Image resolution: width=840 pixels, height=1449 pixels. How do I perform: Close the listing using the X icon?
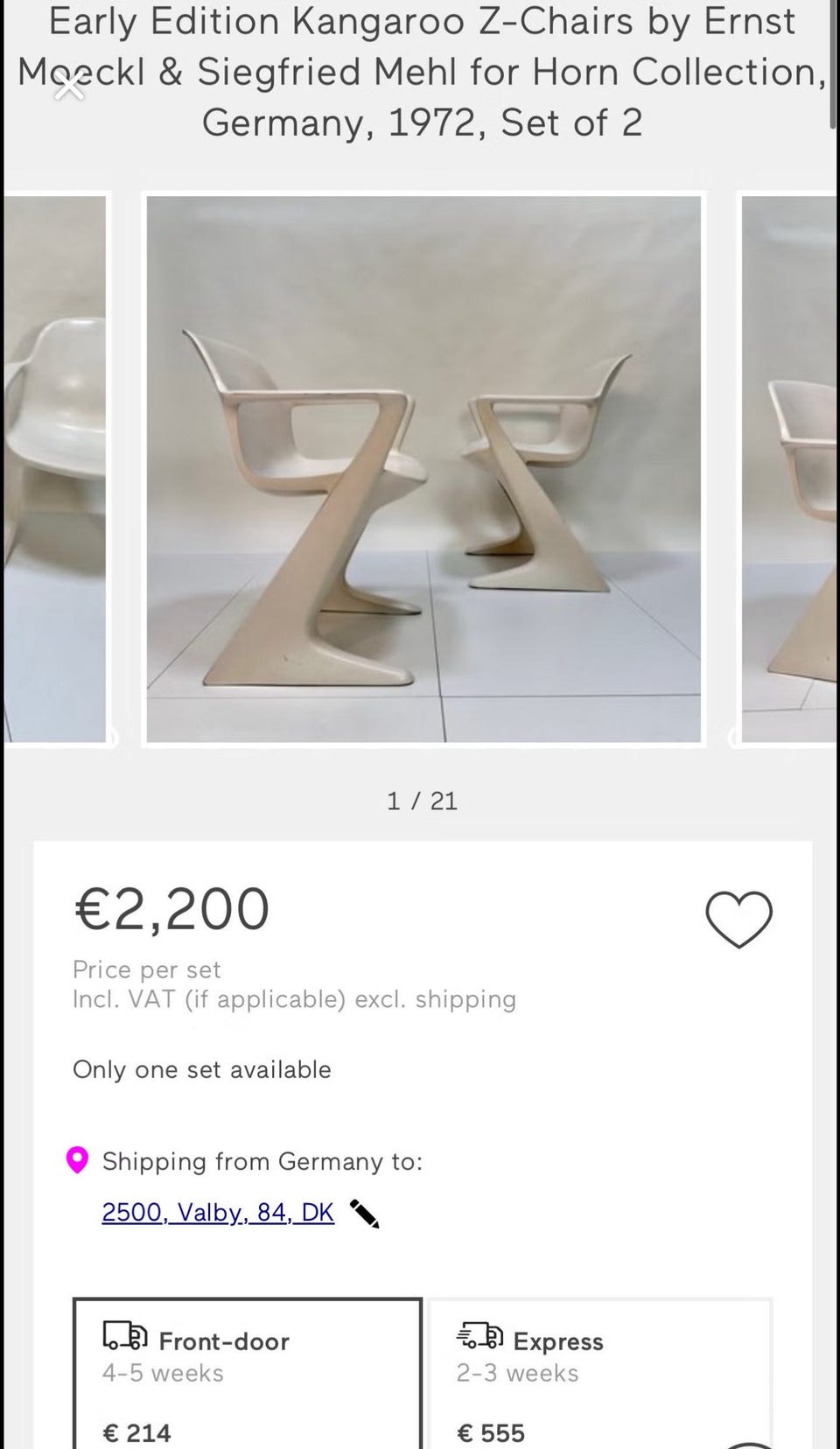[69, 87]
